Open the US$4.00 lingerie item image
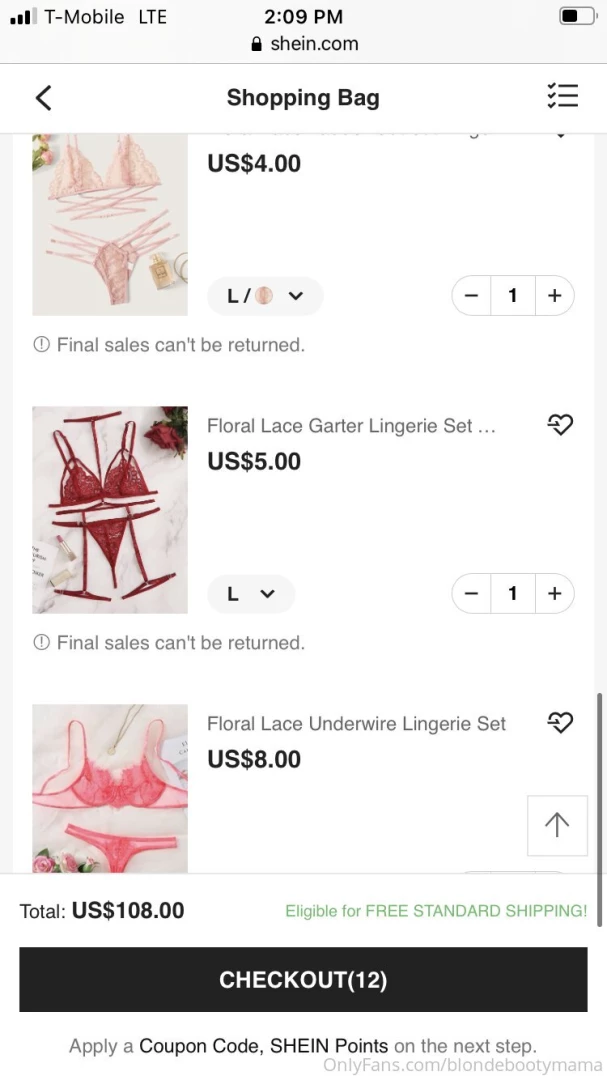Image resolution: width=607 pixels, height=1080 pixels. [110, 225]
